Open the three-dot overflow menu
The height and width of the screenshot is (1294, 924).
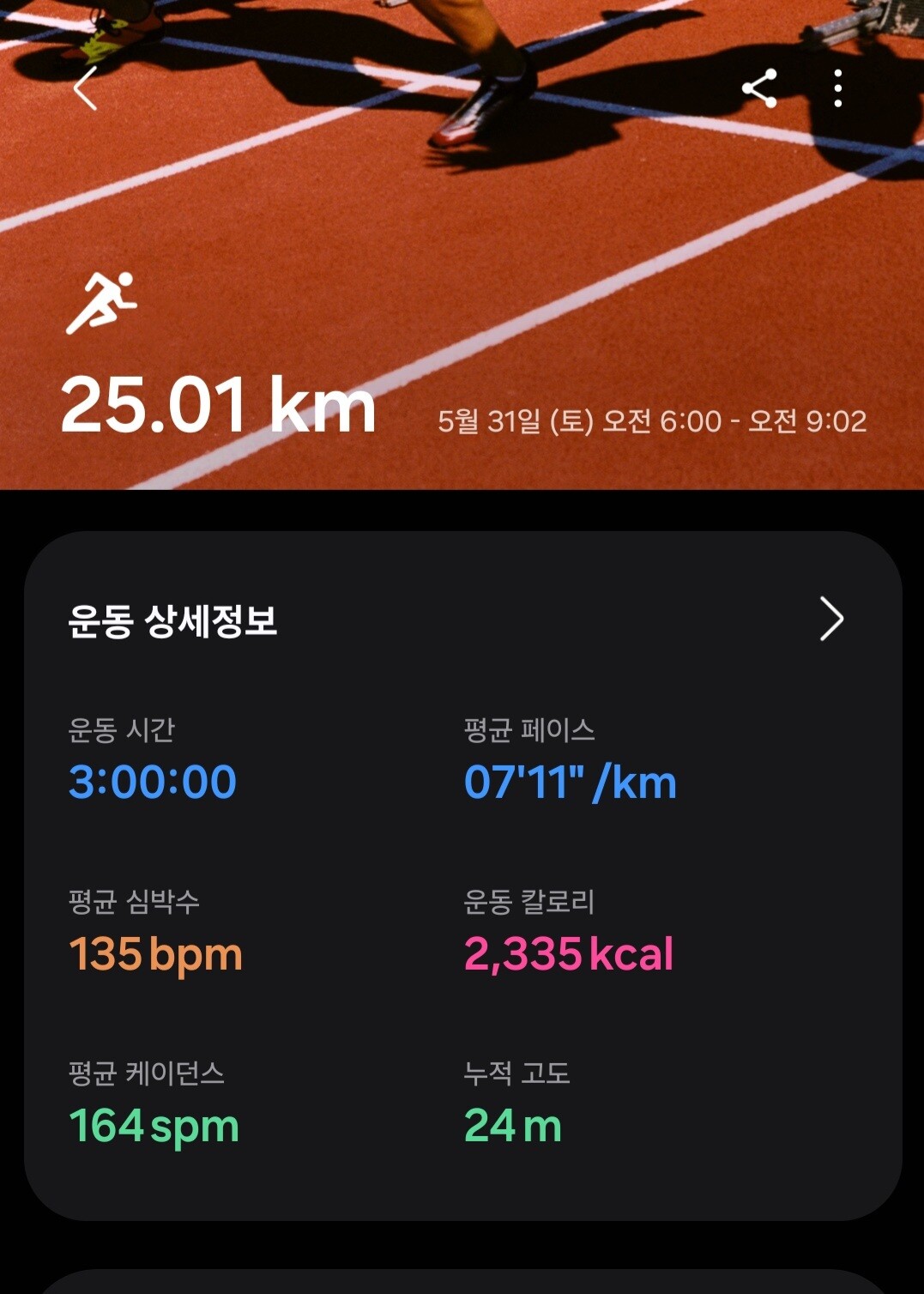tap(838, 88)
